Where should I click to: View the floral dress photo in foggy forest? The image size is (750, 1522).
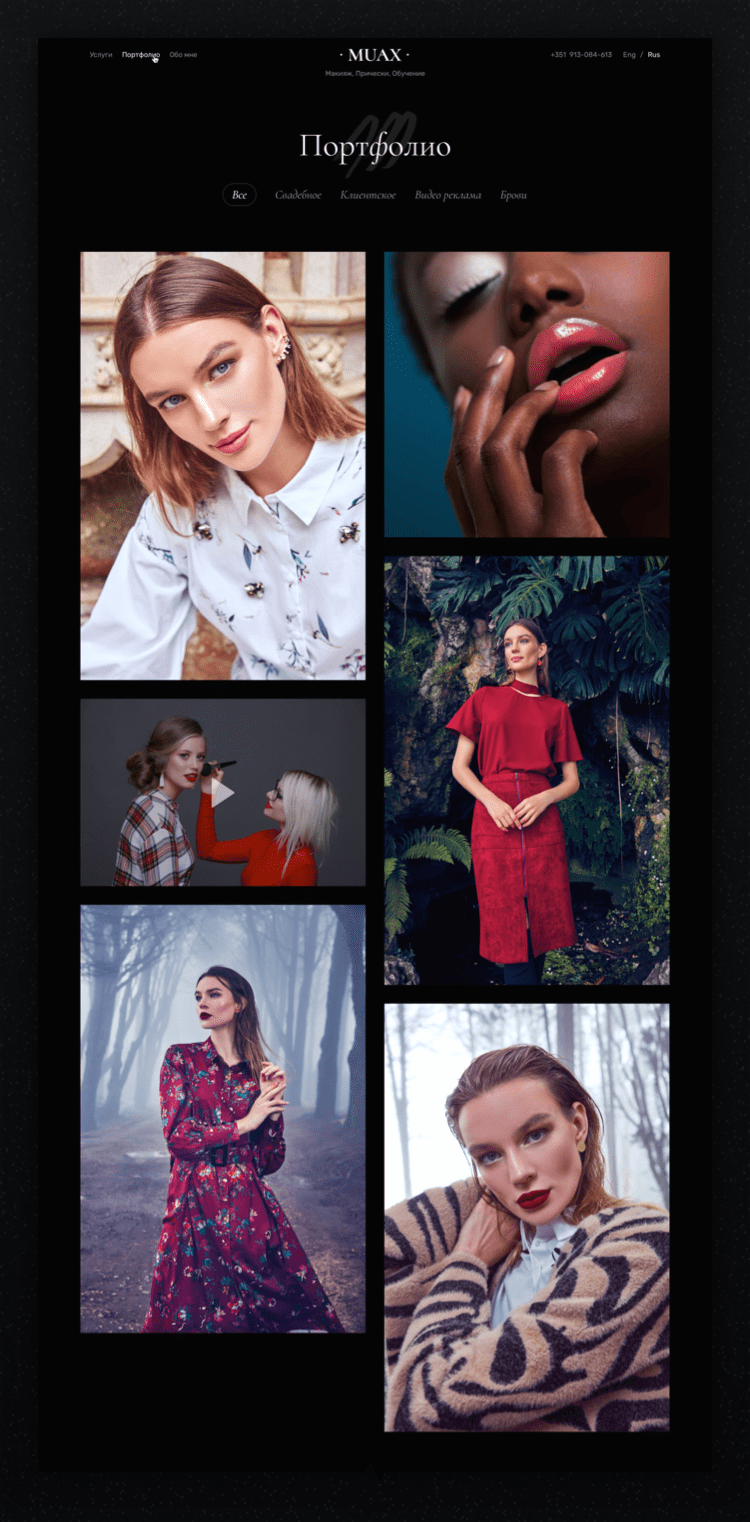pyautogui.click(x=223, y=1118)
